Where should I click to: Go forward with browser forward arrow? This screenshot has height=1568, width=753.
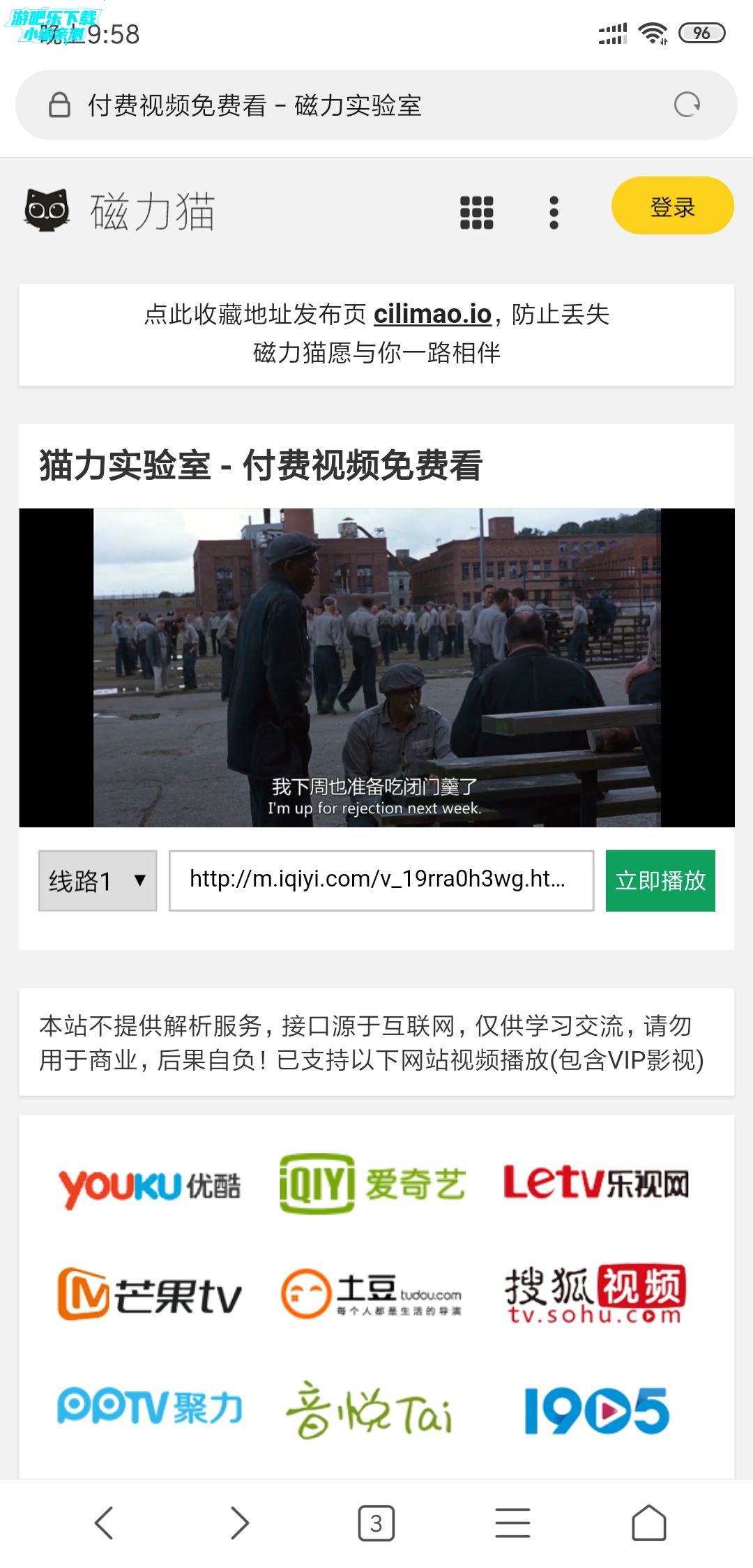(x=240, y=1523)
